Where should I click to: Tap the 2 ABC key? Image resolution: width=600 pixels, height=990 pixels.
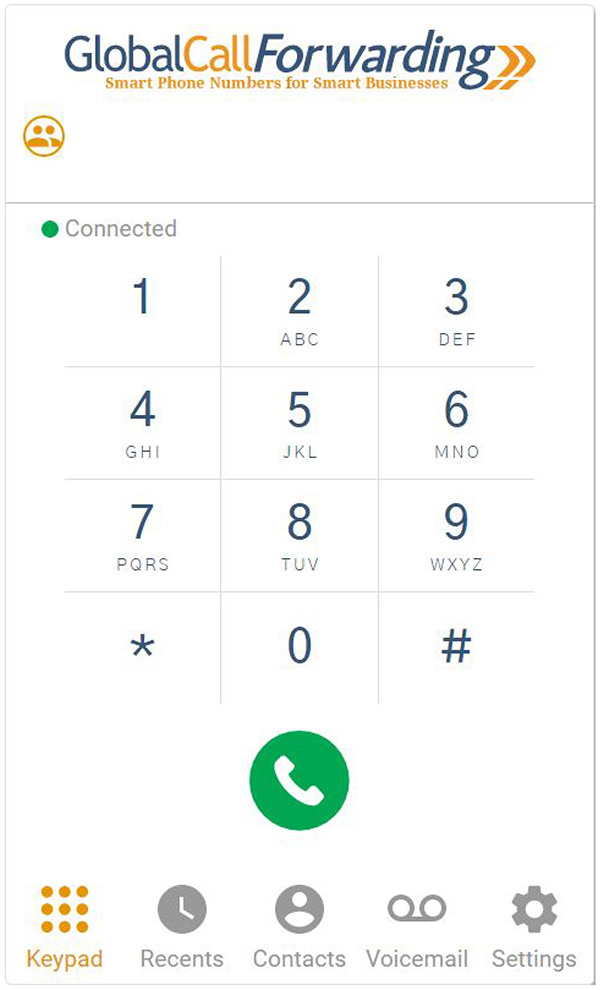tap(299, 311)
